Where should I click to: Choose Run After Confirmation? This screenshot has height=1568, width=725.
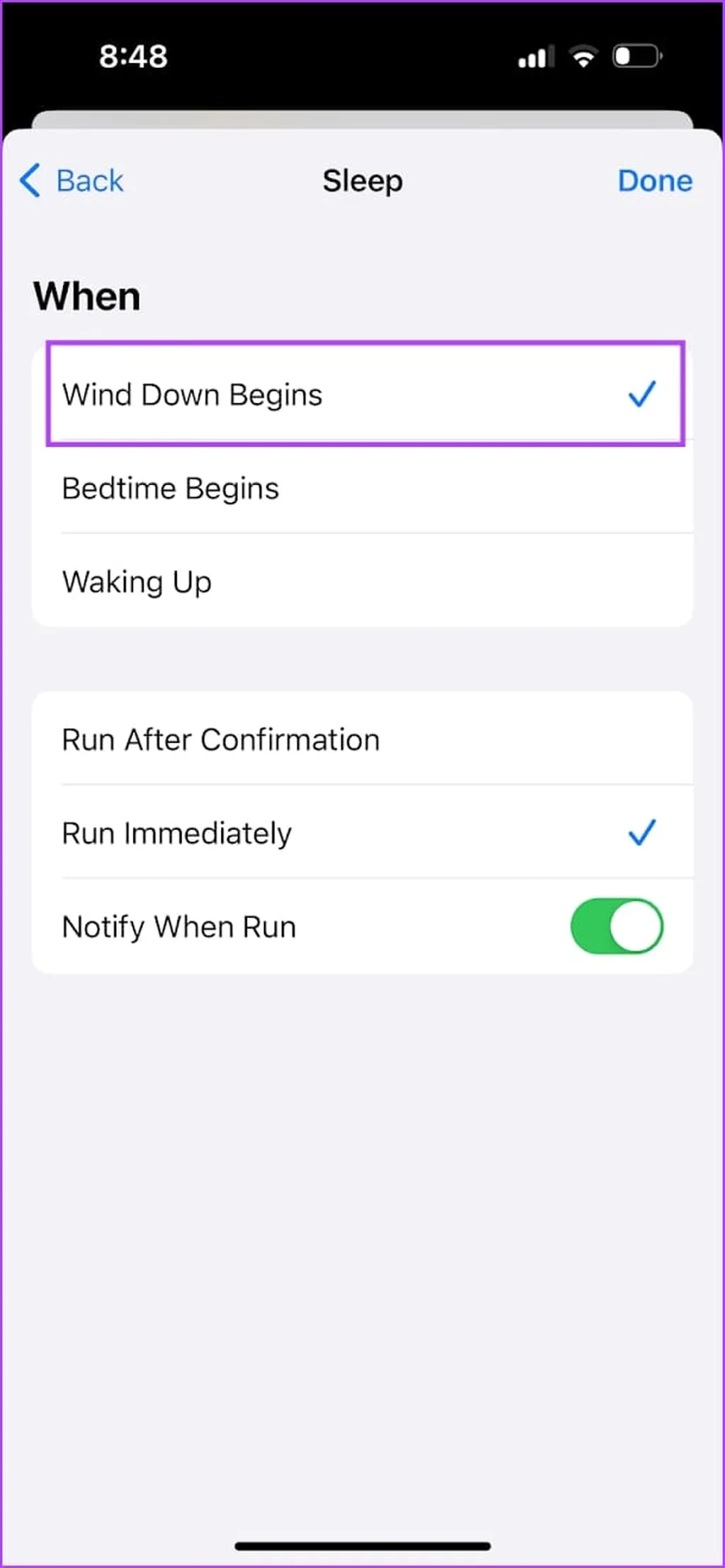click(x=362, y=739)
